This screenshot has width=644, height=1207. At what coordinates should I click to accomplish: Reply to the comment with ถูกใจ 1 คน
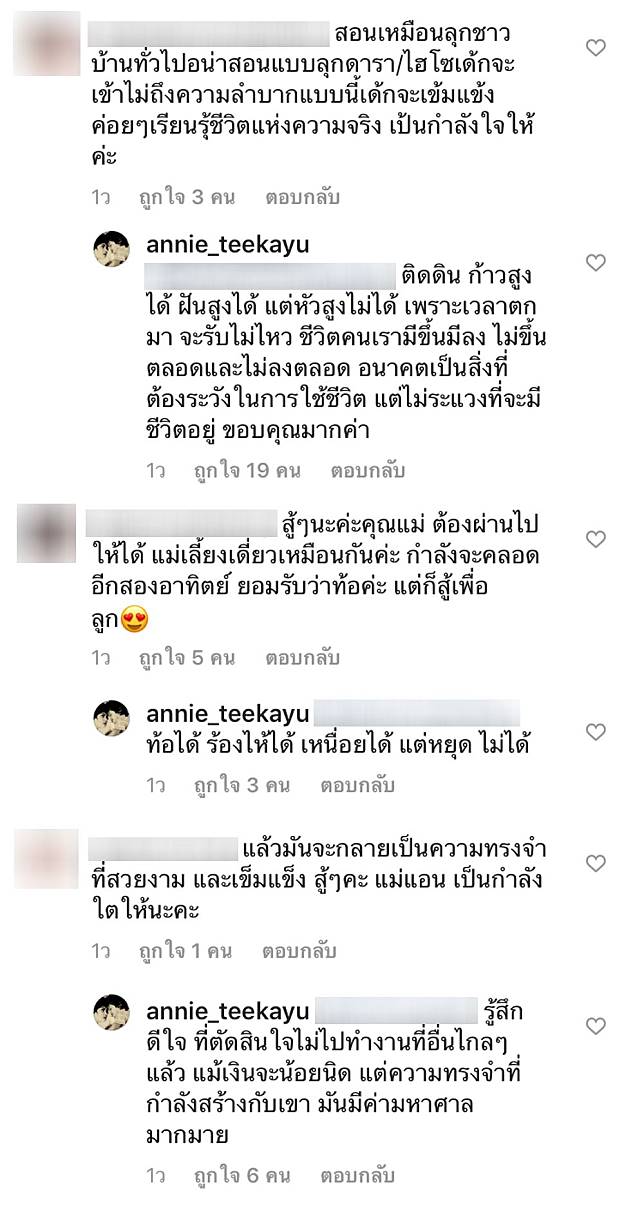click(x=300, y=951)
